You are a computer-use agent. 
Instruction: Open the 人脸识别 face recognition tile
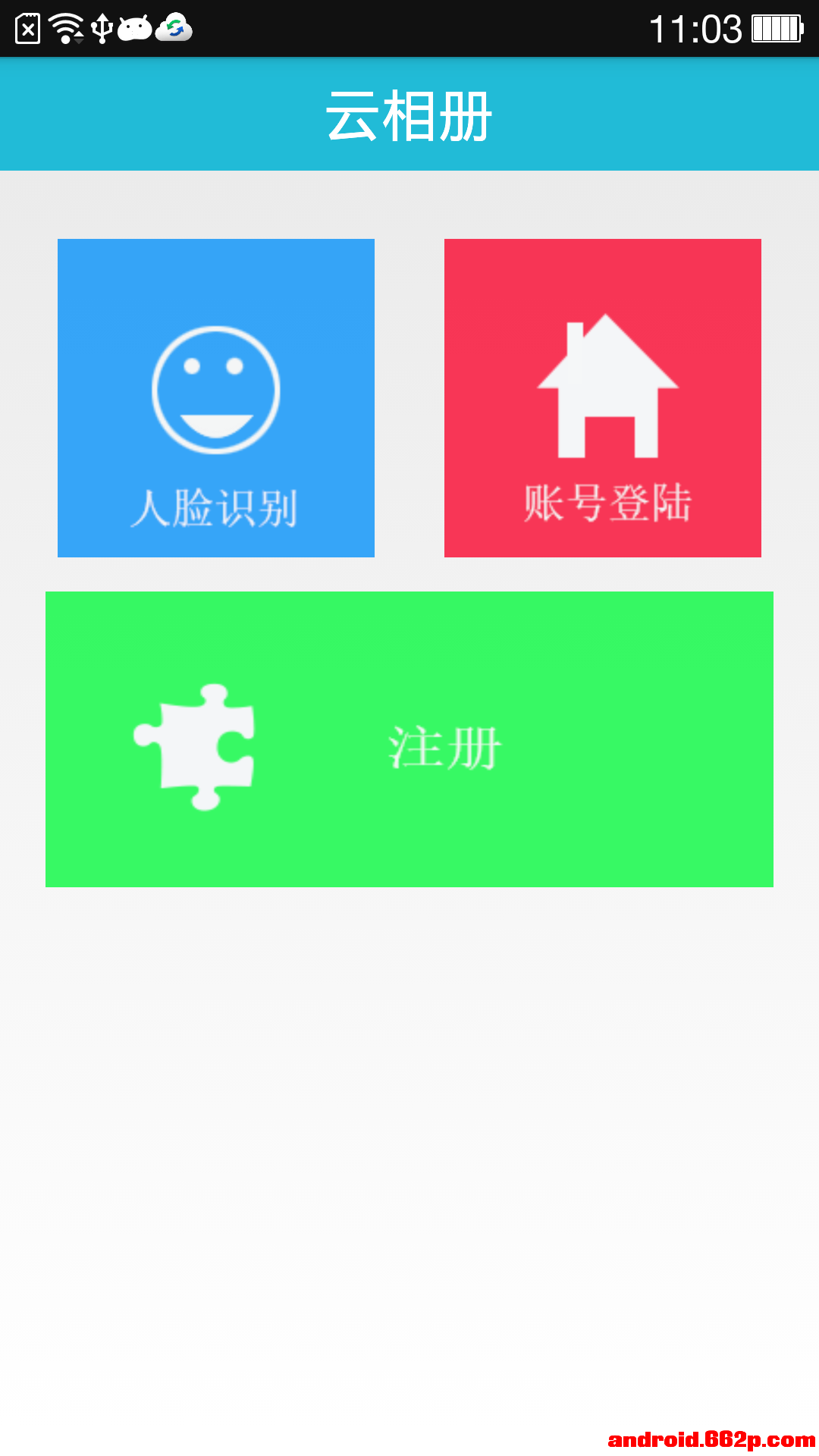pos(216,398)
